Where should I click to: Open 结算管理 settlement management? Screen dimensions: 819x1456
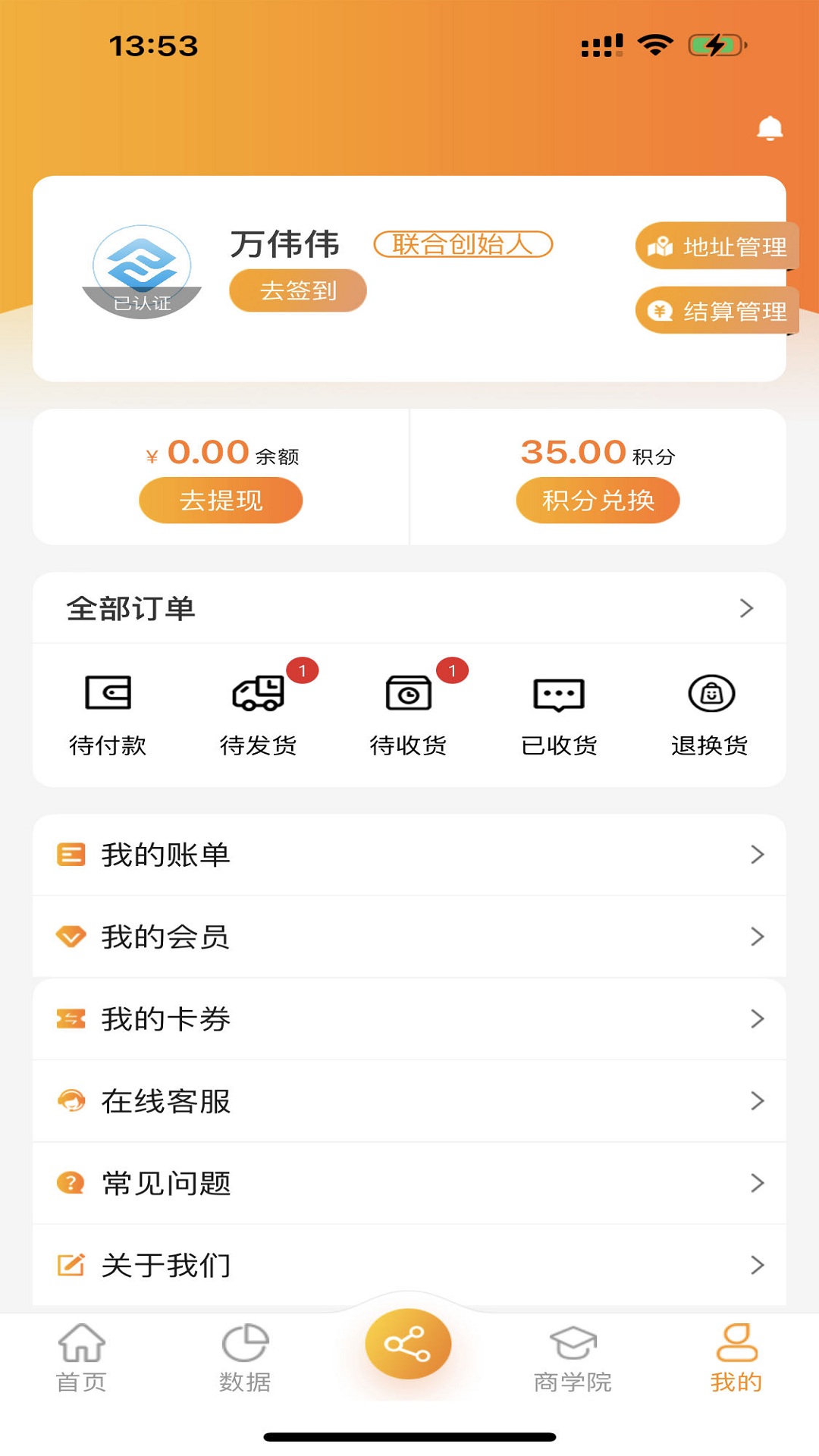click(717, 311)
